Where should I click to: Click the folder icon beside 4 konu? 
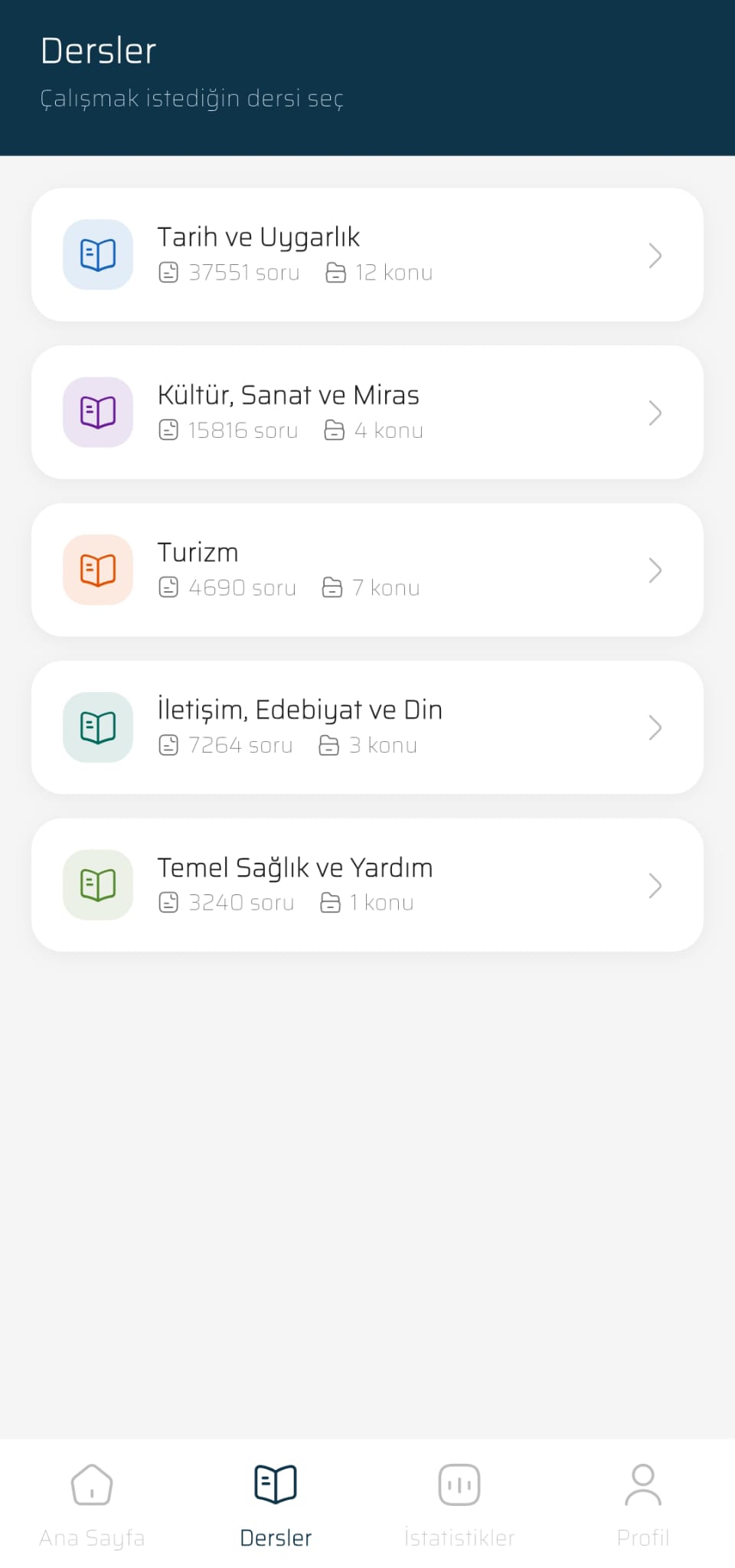pos(334,430)
